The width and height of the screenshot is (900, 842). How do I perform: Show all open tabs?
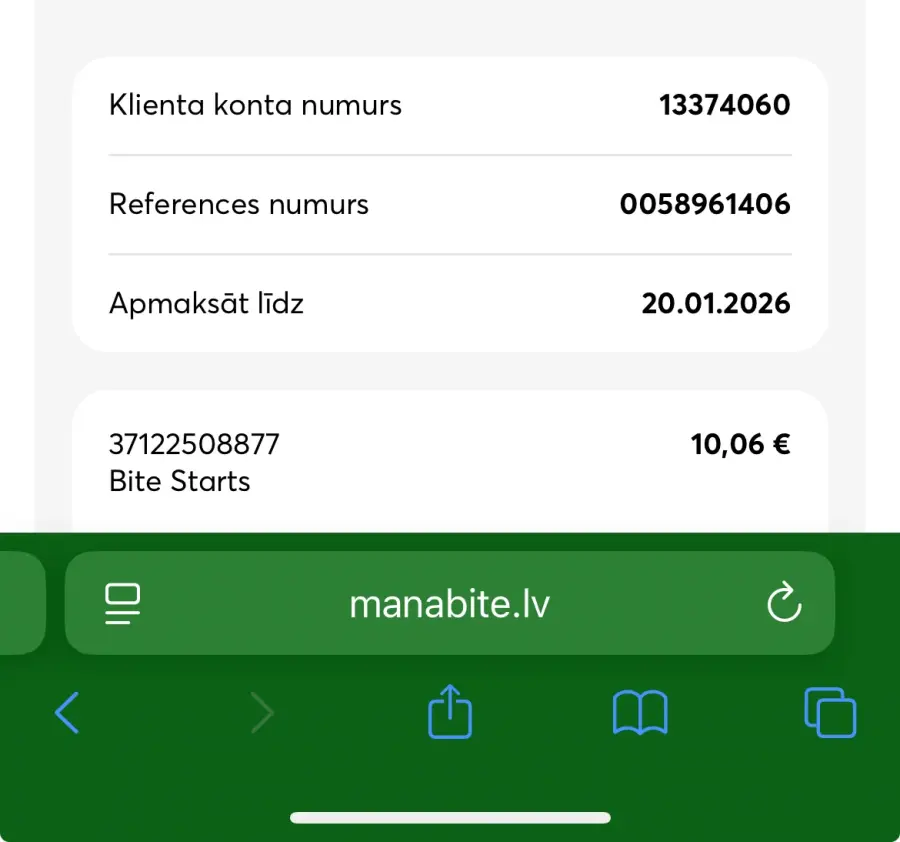(x=829, y=713)
